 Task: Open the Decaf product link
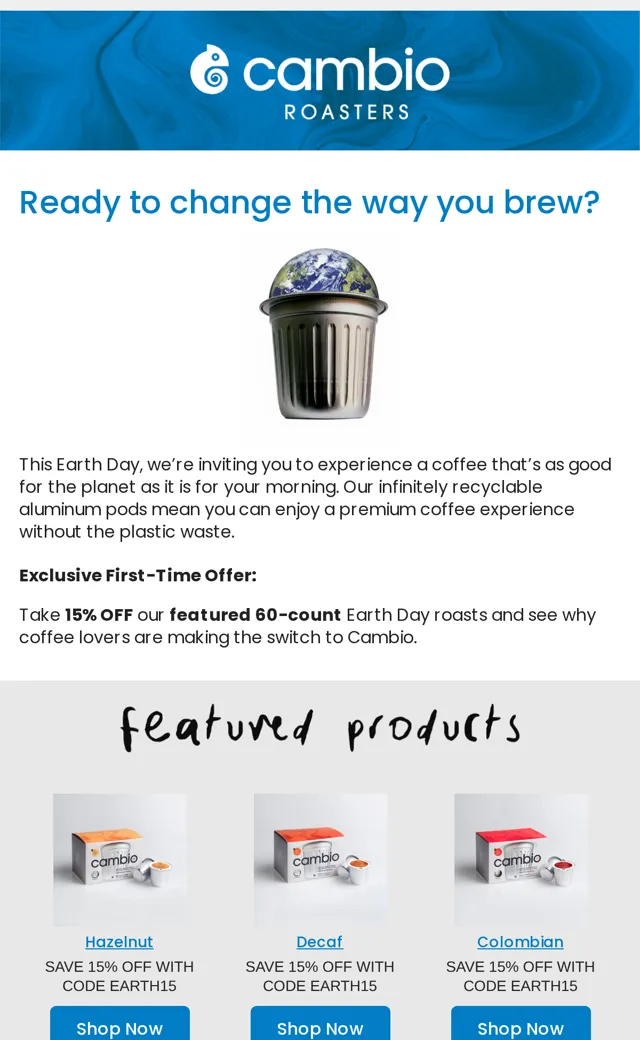(x=320, y=942)
